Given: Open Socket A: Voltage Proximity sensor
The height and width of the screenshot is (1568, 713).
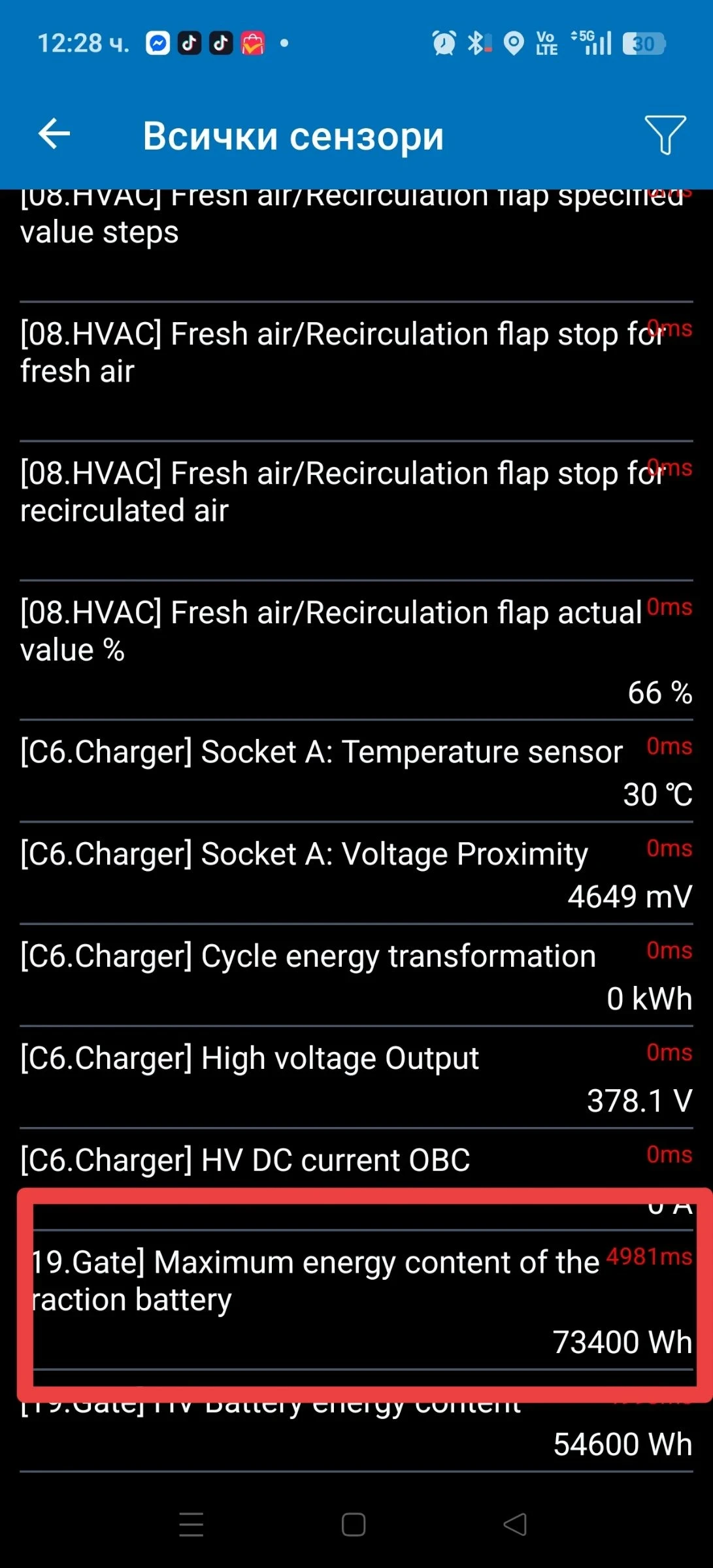Looking at the screenshot, I should click(x=356, y=873).
